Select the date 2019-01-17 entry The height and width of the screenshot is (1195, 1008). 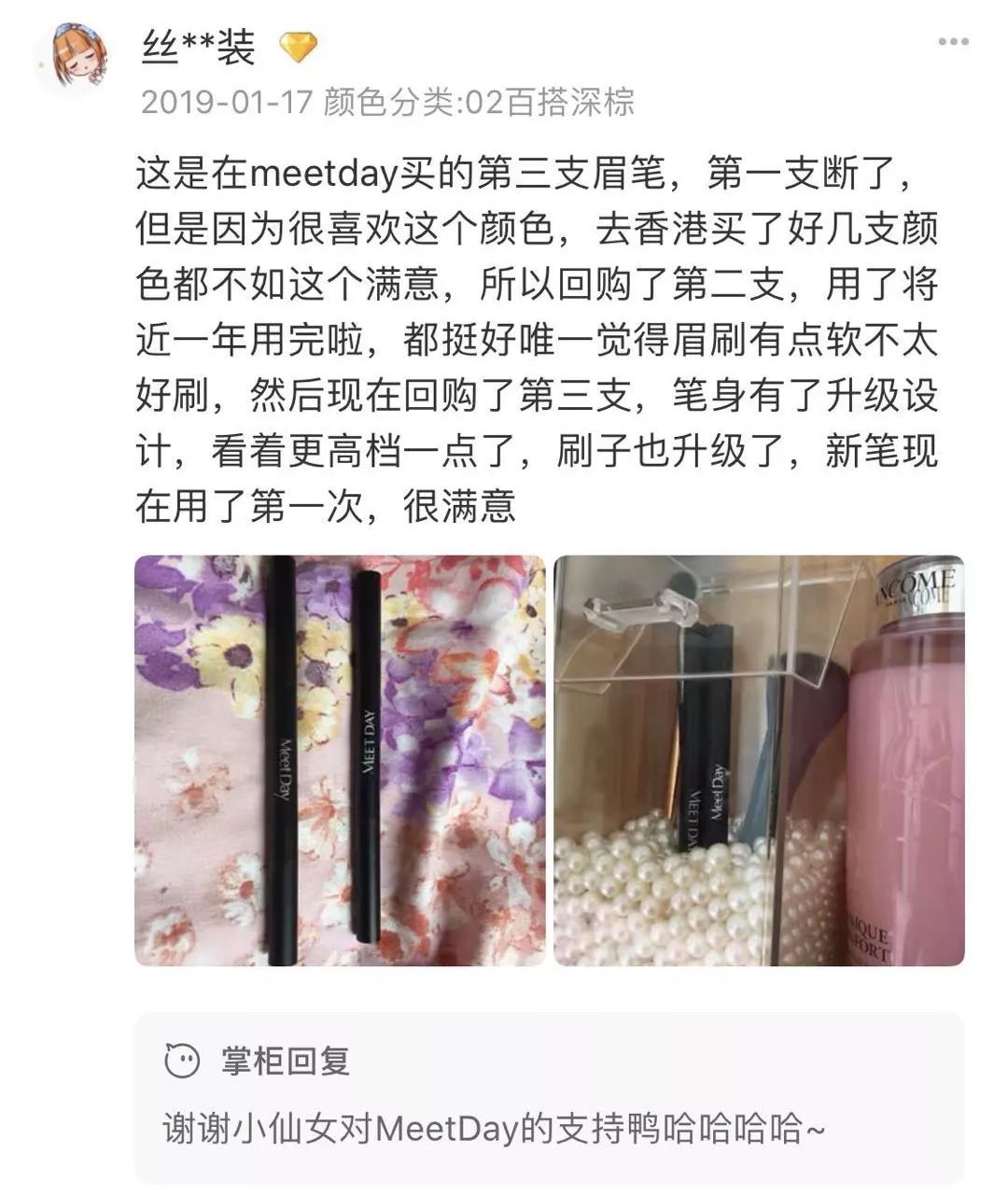224,105
